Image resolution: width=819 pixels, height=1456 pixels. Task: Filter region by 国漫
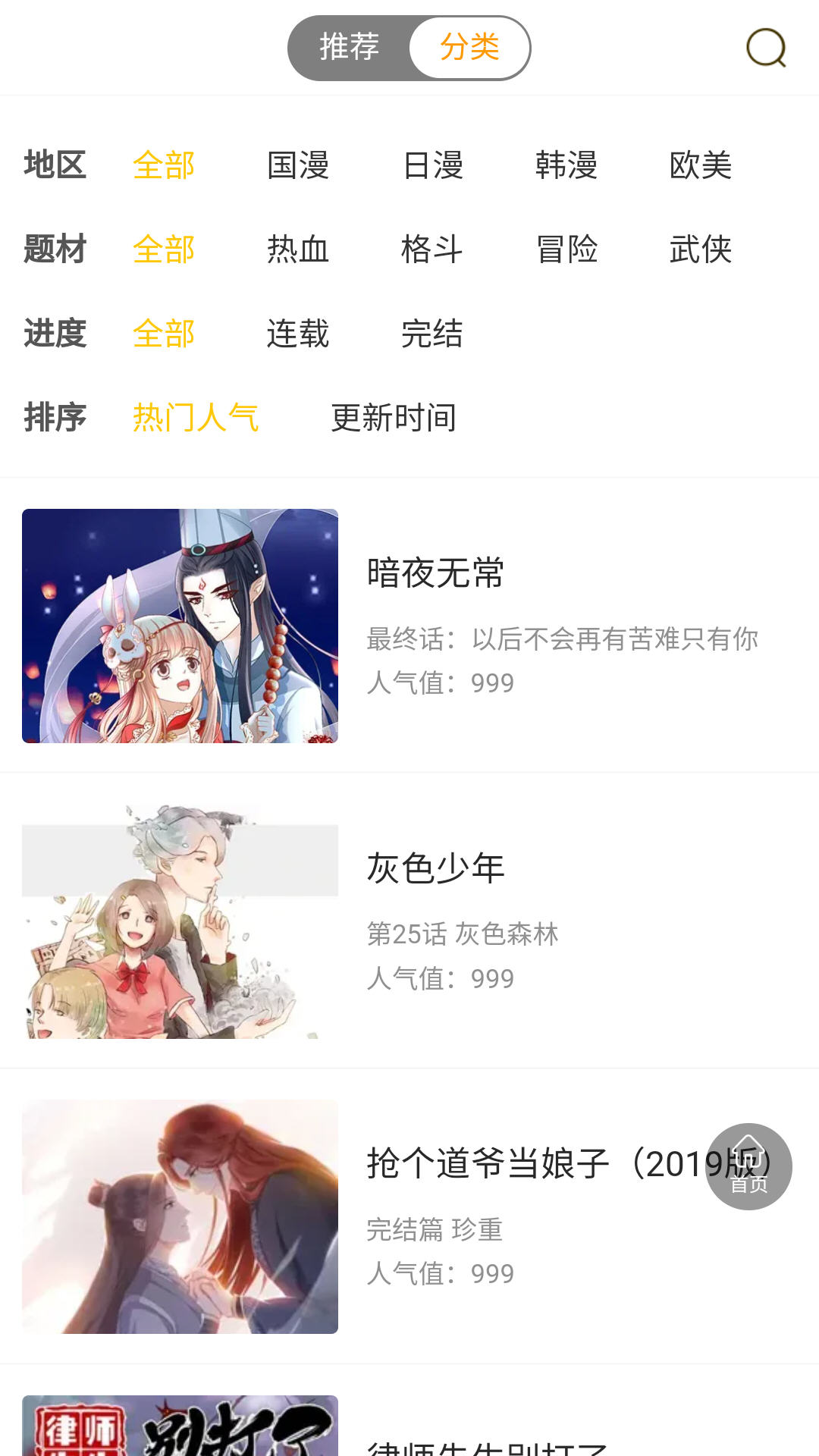[298, 165]
